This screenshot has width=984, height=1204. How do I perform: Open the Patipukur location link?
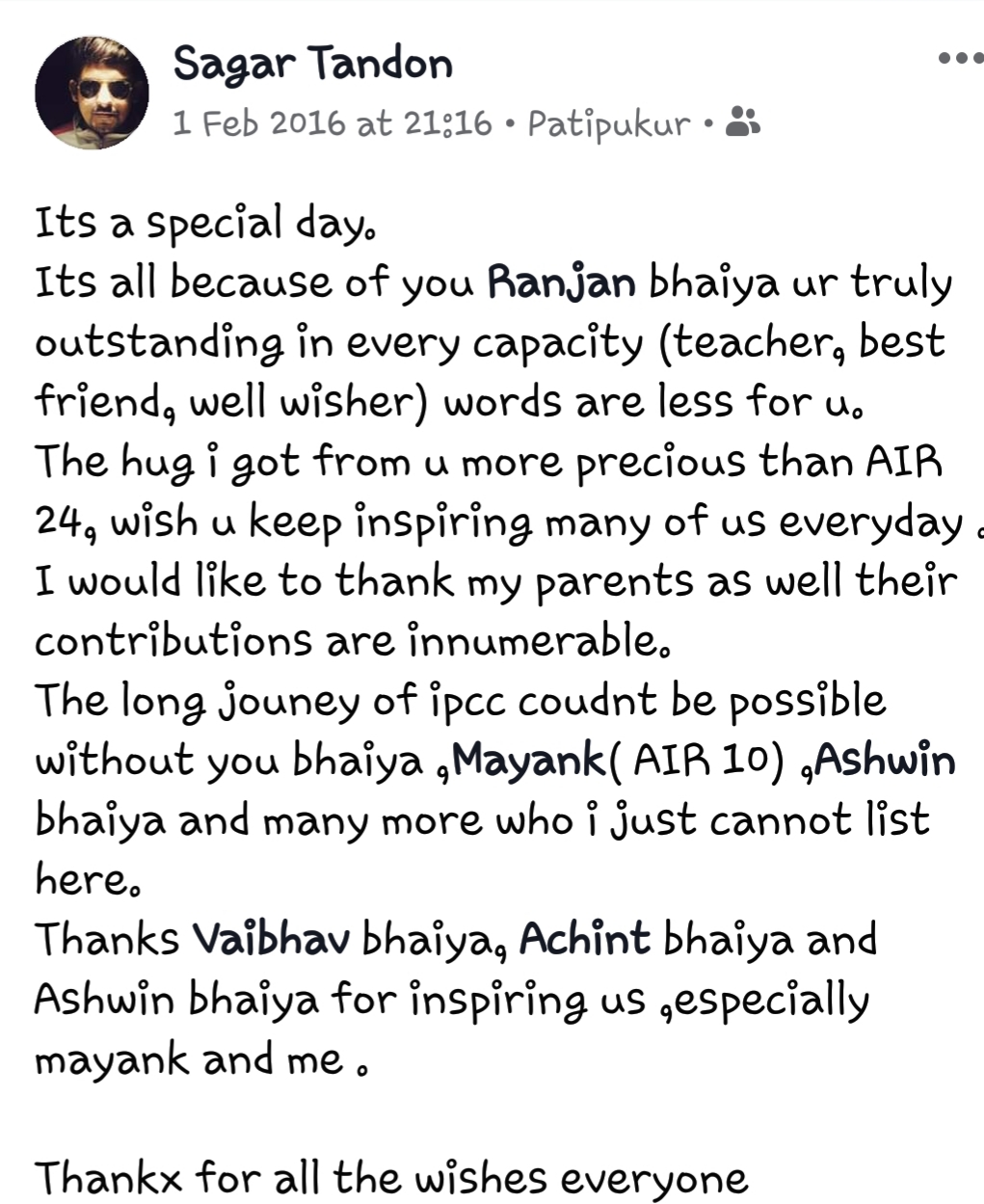[609, 123]
